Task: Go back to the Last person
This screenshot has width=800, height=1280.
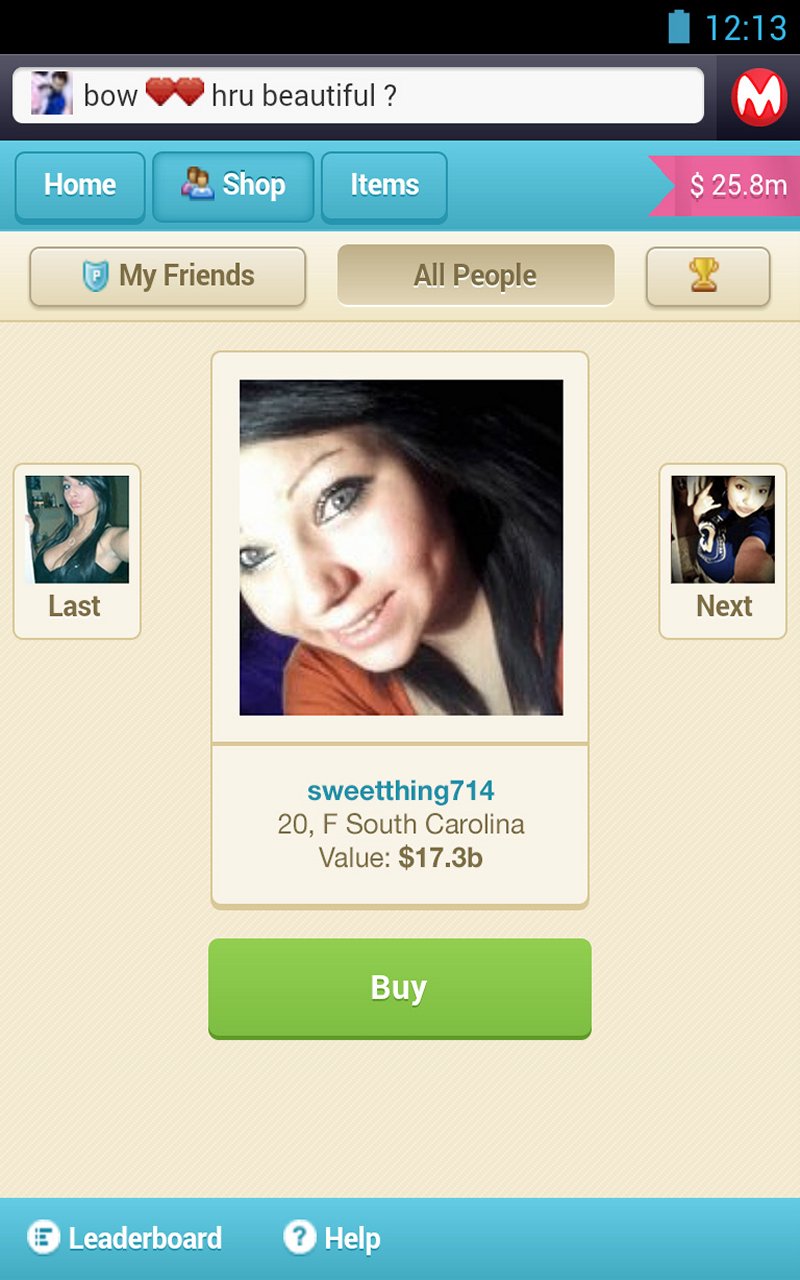Action: (77, 551)
